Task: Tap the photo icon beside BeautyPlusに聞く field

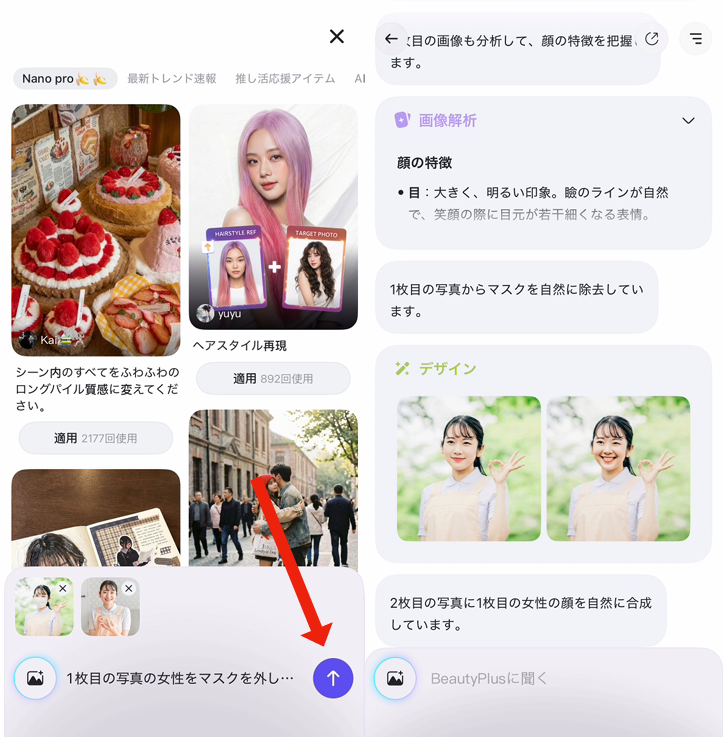Action: coord(395,678)
